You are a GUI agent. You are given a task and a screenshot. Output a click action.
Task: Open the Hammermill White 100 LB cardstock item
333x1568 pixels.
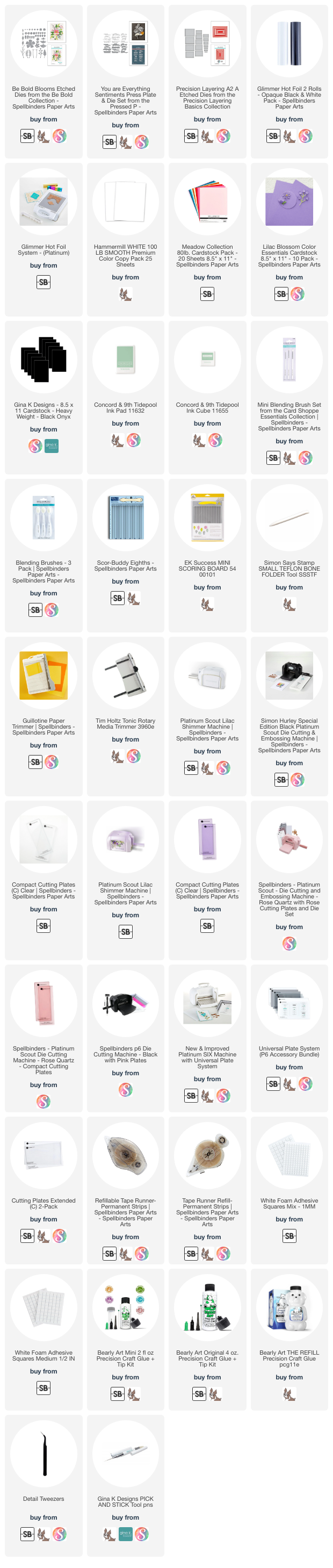tap(125, 201)
